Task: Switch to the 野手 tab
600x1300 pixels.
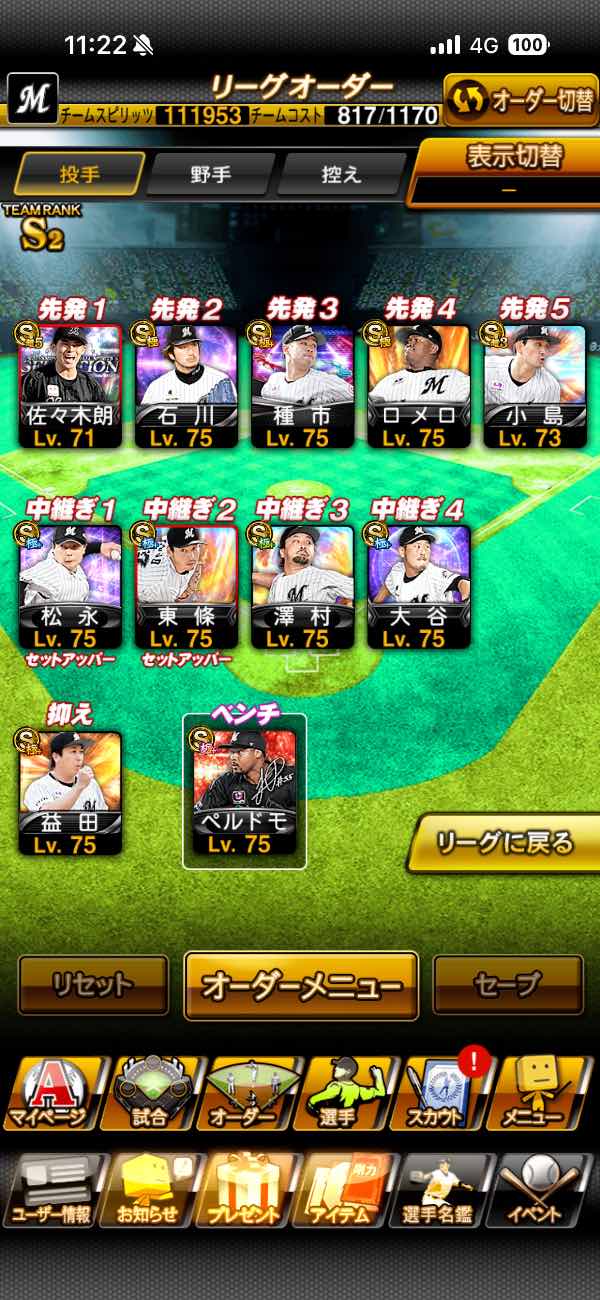Action: pyautogui.click(x=211, y=174)
